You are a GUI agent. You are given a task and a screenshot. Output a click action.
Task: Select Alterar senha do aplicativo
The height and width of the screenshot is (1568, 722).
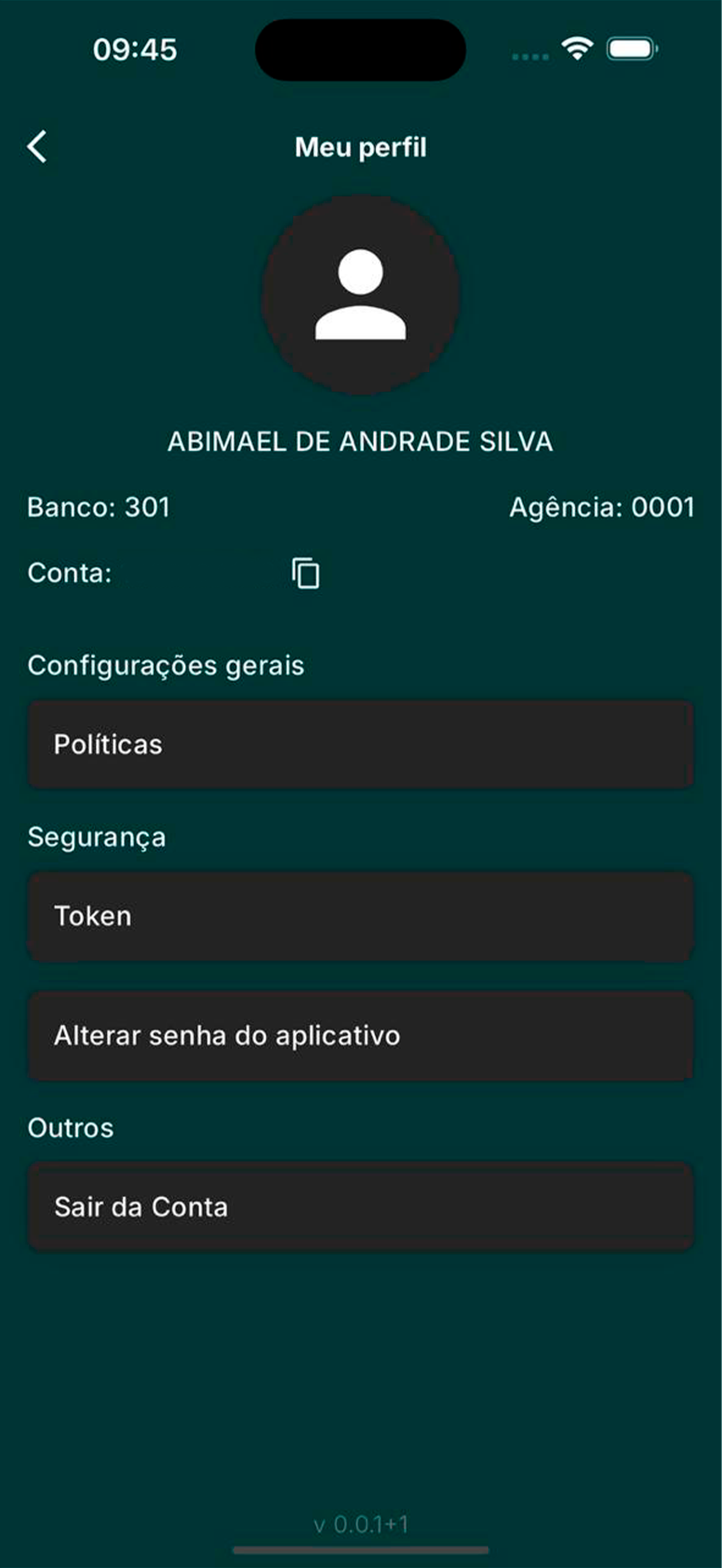click(360, 1035)
